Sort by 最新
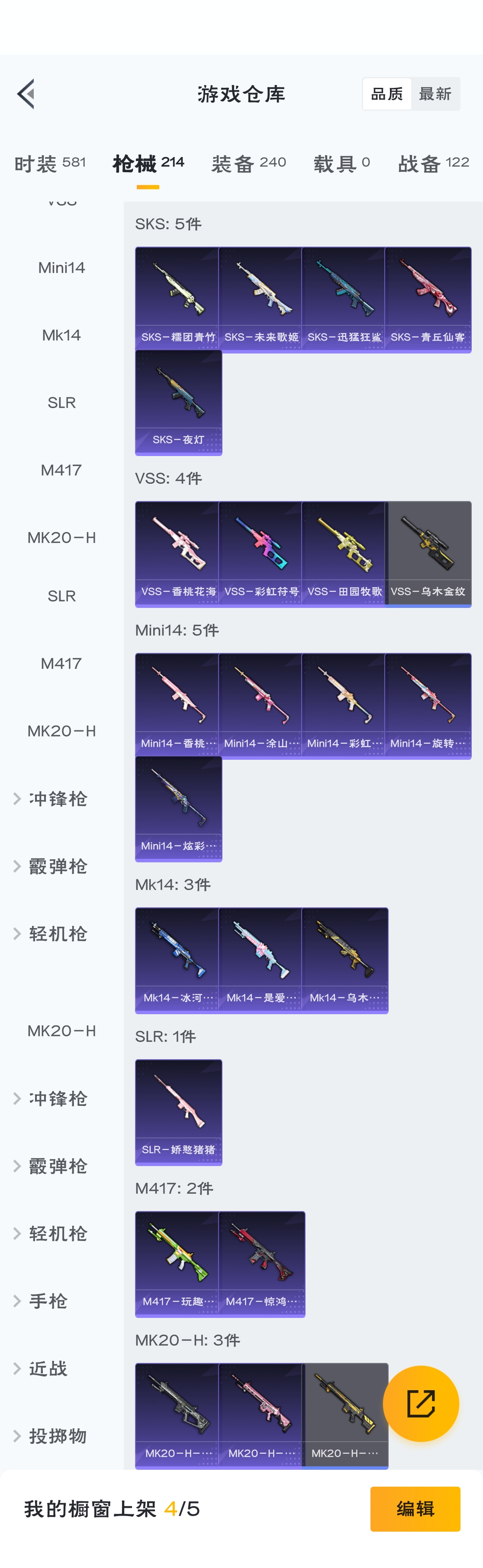The height and width of the screenshot is (1568, 483). [x=435, y=94]
